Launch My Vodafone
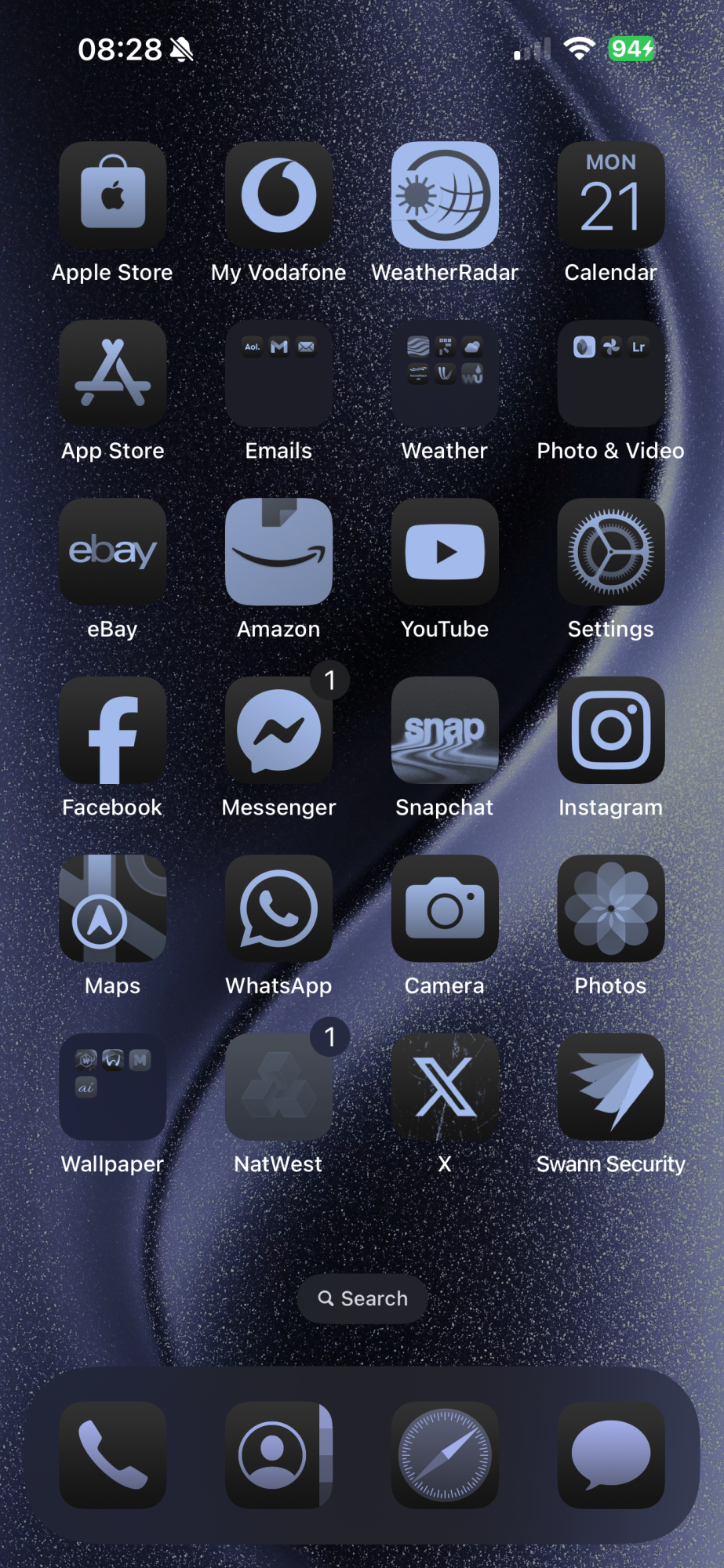This screenshot has width=724, height=1568. [278, 196]
